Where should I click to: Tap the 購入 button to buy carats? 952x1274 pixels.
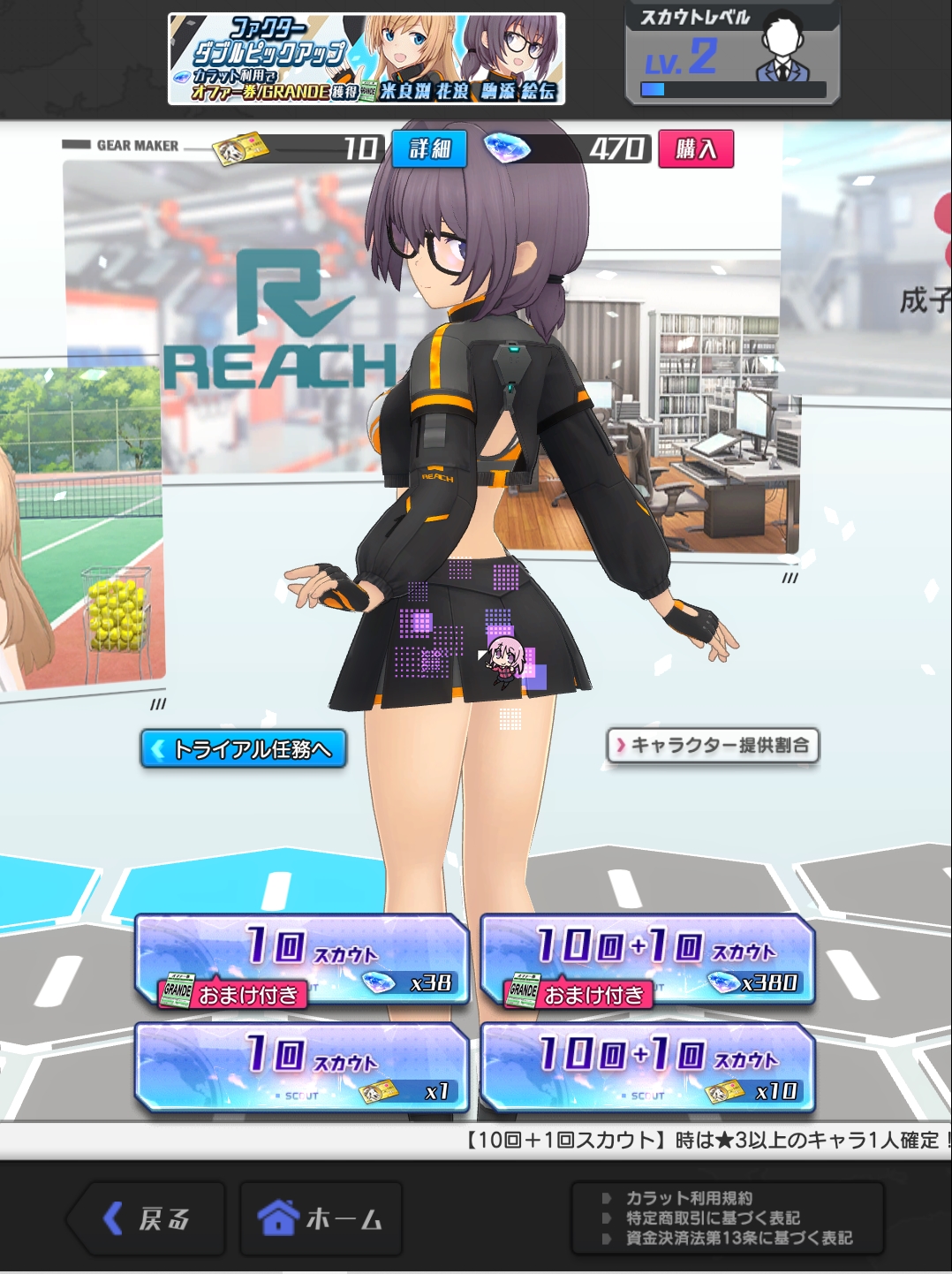(x=696, y=148)
